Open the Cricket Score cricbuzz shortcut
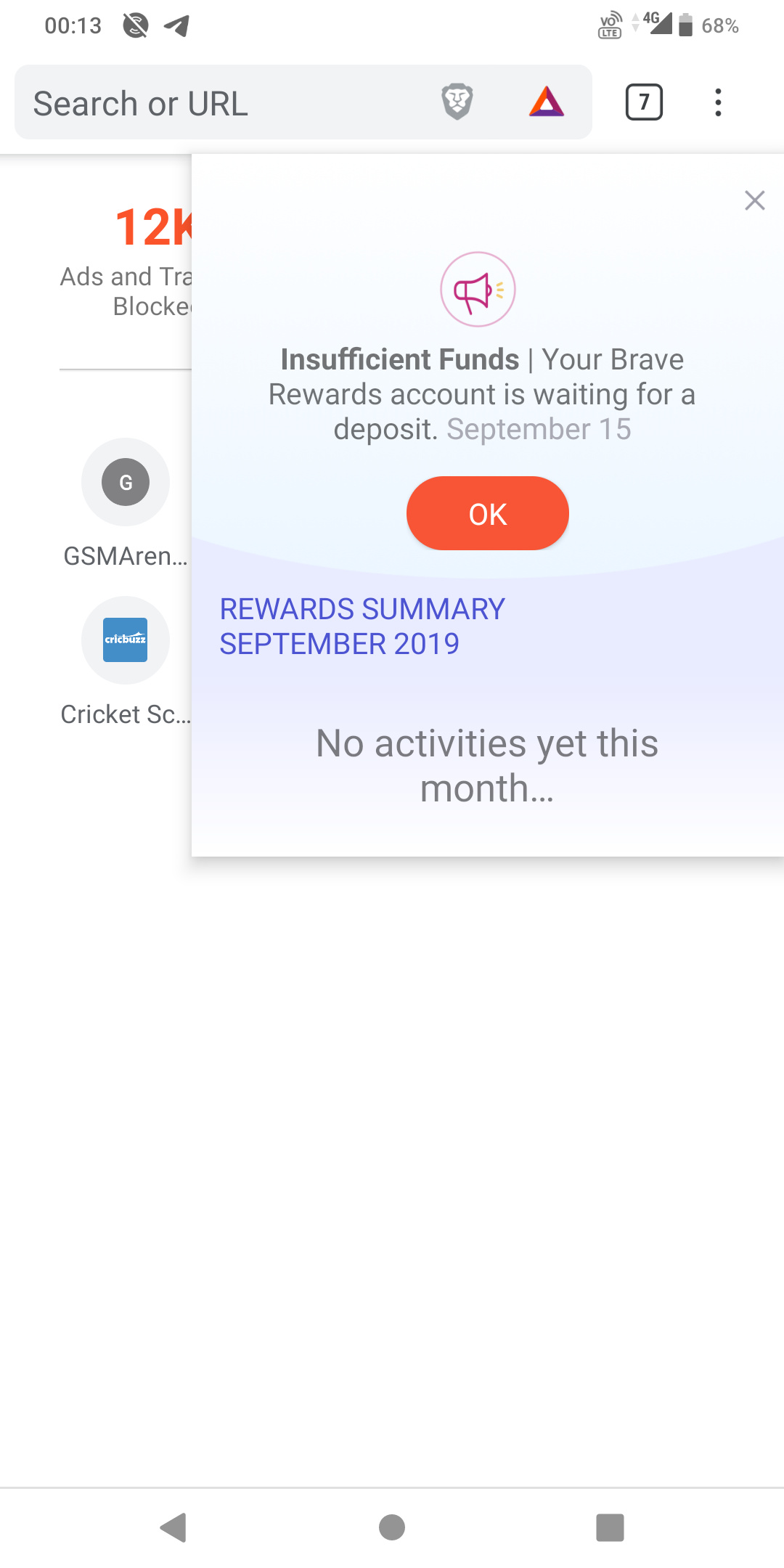784x1568 pixels. click(x=126, y=640)
